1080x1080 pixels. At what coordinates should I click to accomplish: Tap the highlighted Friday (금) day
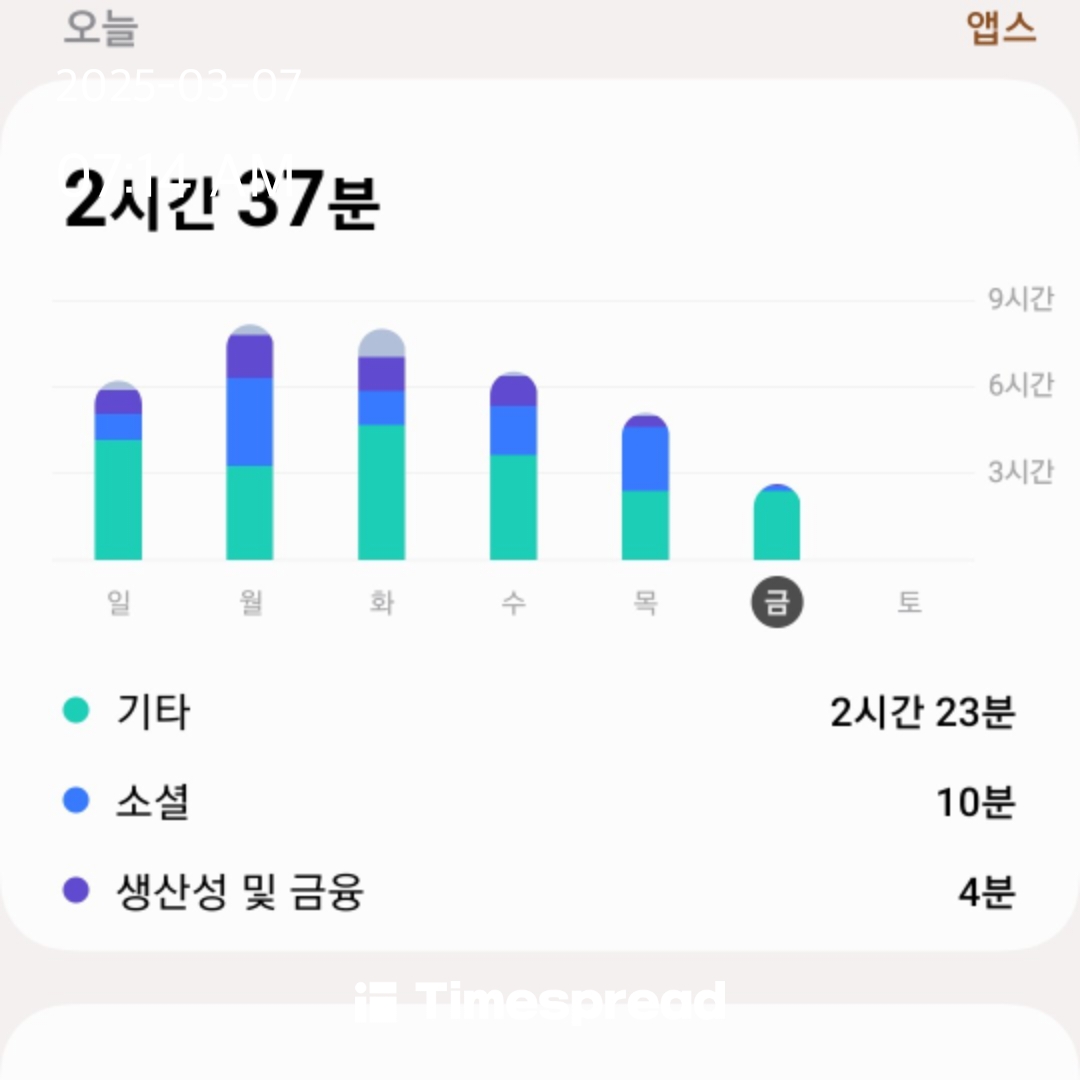pos(777,602)
